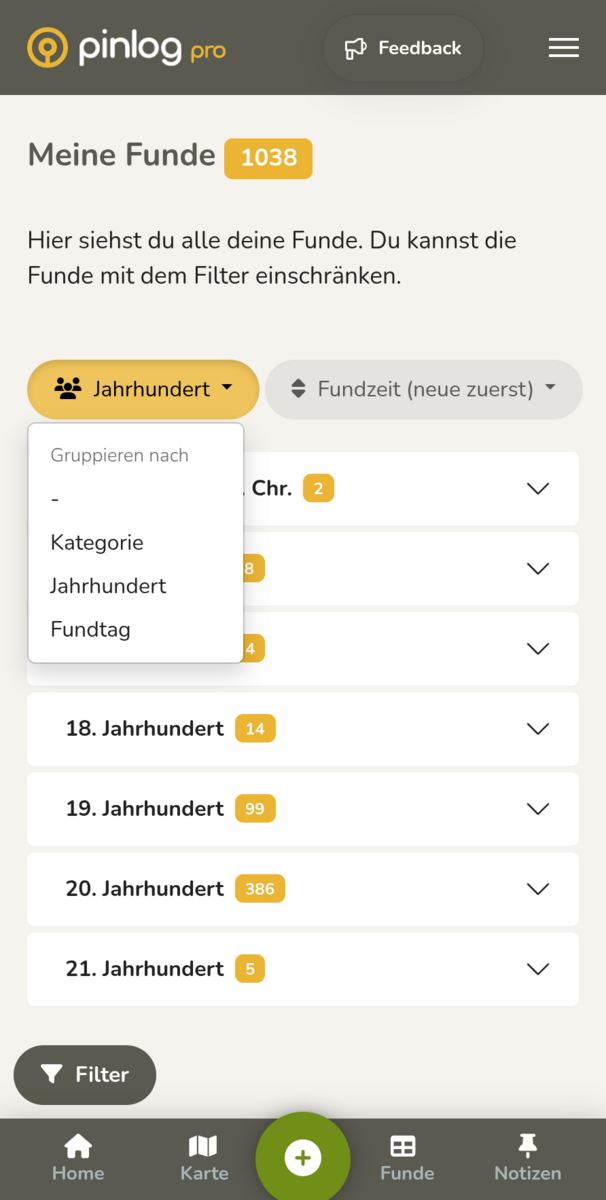Open the Feedback button
Image resolution: width=606 pixels, height=1200 pixels.
point(403,48)
